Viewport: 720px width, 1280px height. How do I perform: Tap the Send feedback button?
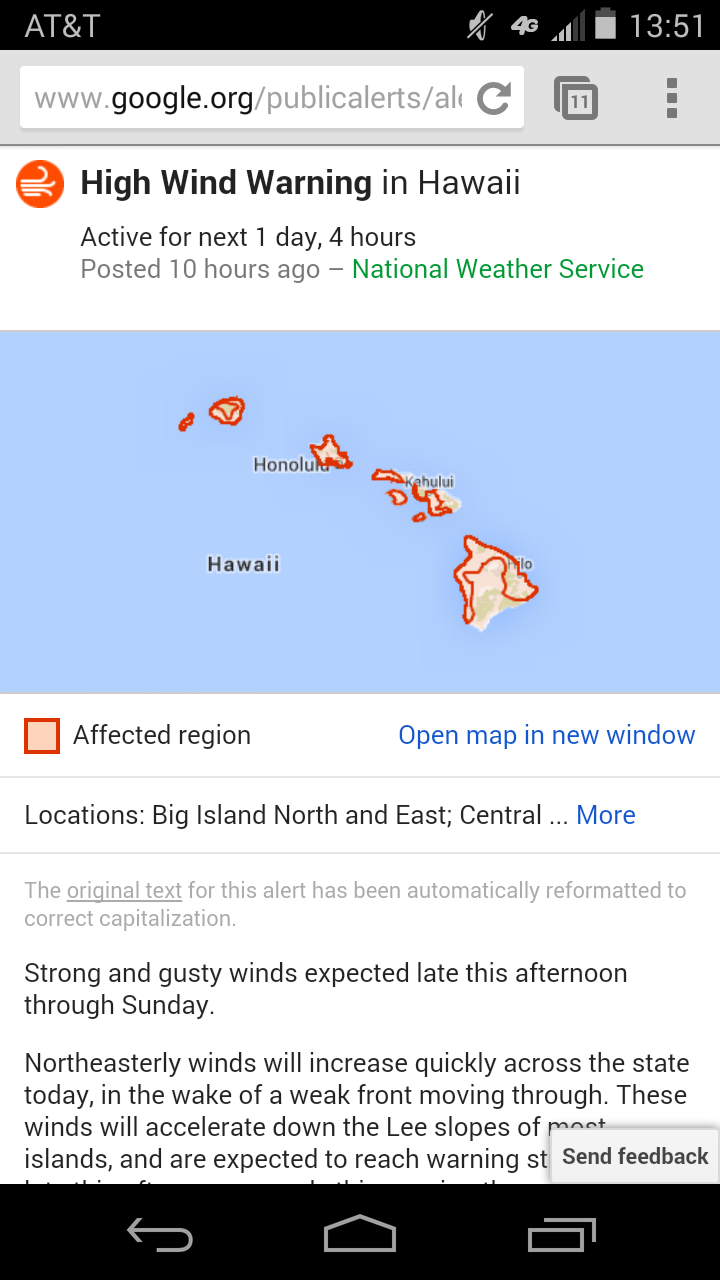[x=634, y=1156]
